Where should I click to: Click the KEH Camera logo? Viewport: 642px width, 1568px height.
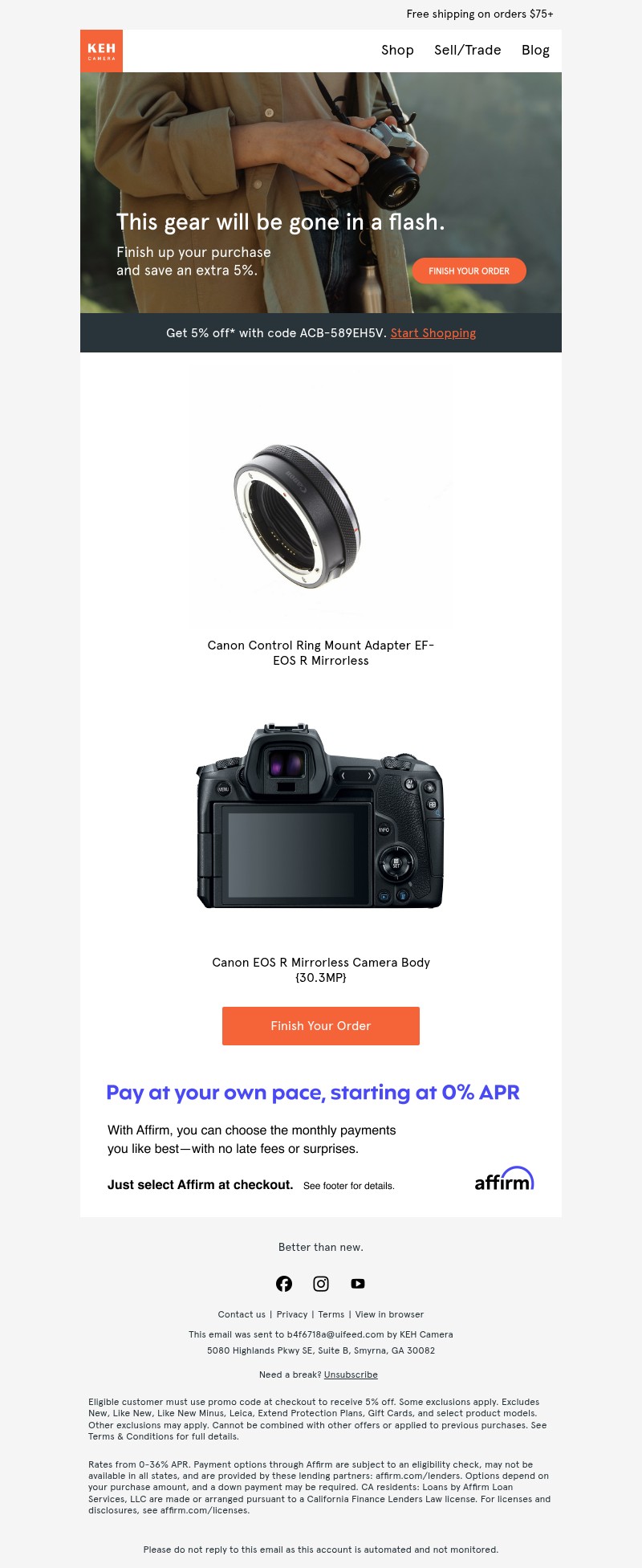(101, 51)
